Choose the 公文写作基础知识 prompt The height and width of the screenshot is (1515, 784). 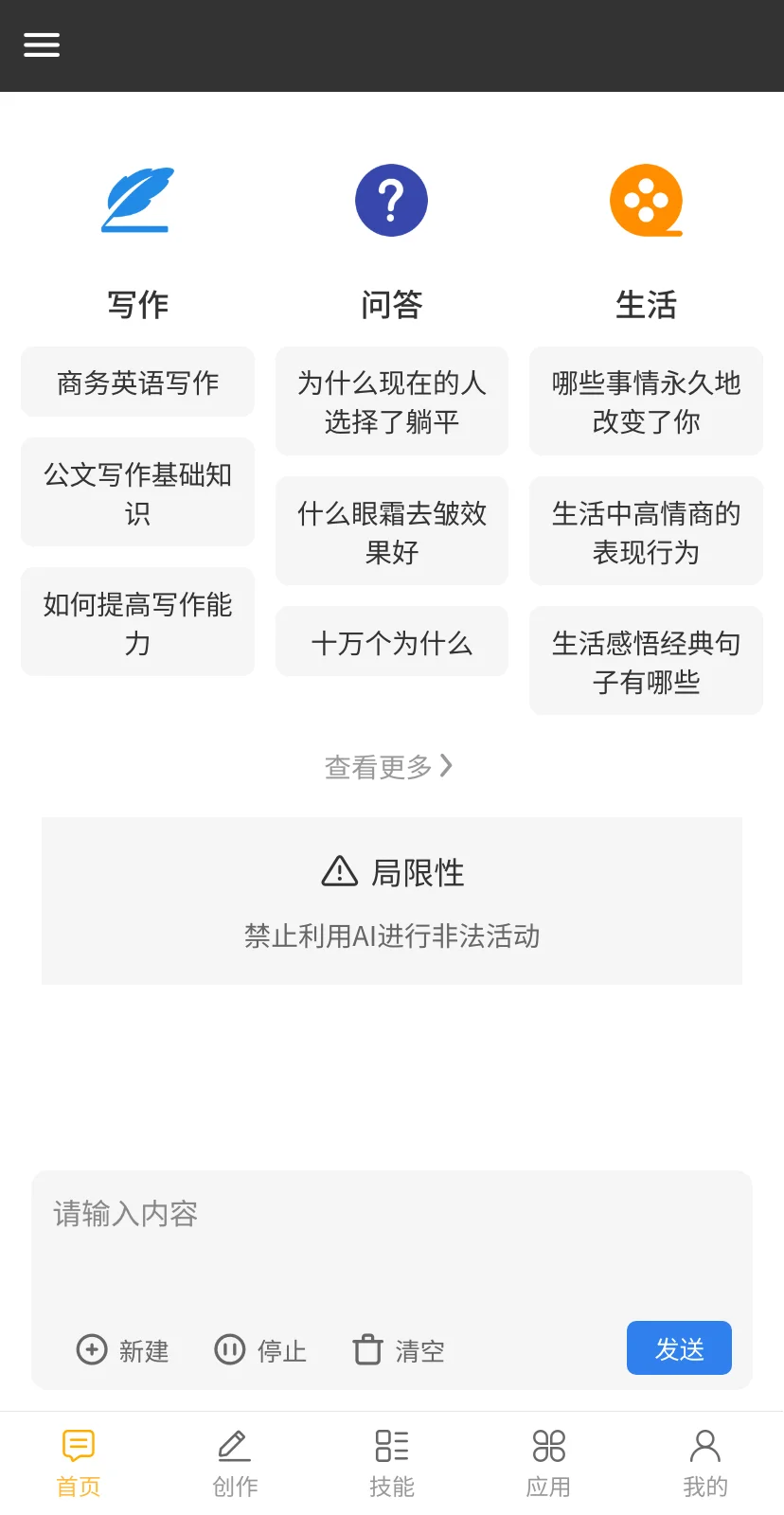[x=137, y=492]
